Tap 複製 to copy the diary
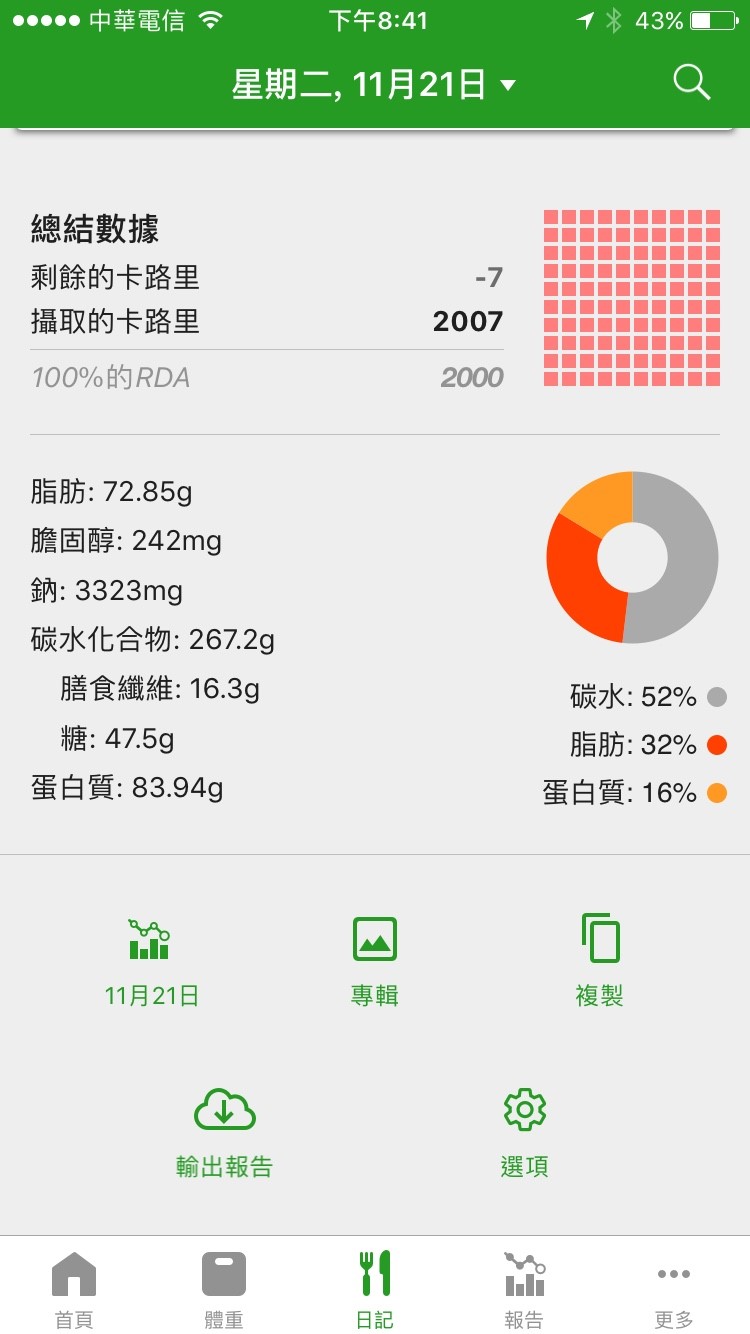Image resolution: width=750 pixels, height=1334 pixels. coord(599,961)
